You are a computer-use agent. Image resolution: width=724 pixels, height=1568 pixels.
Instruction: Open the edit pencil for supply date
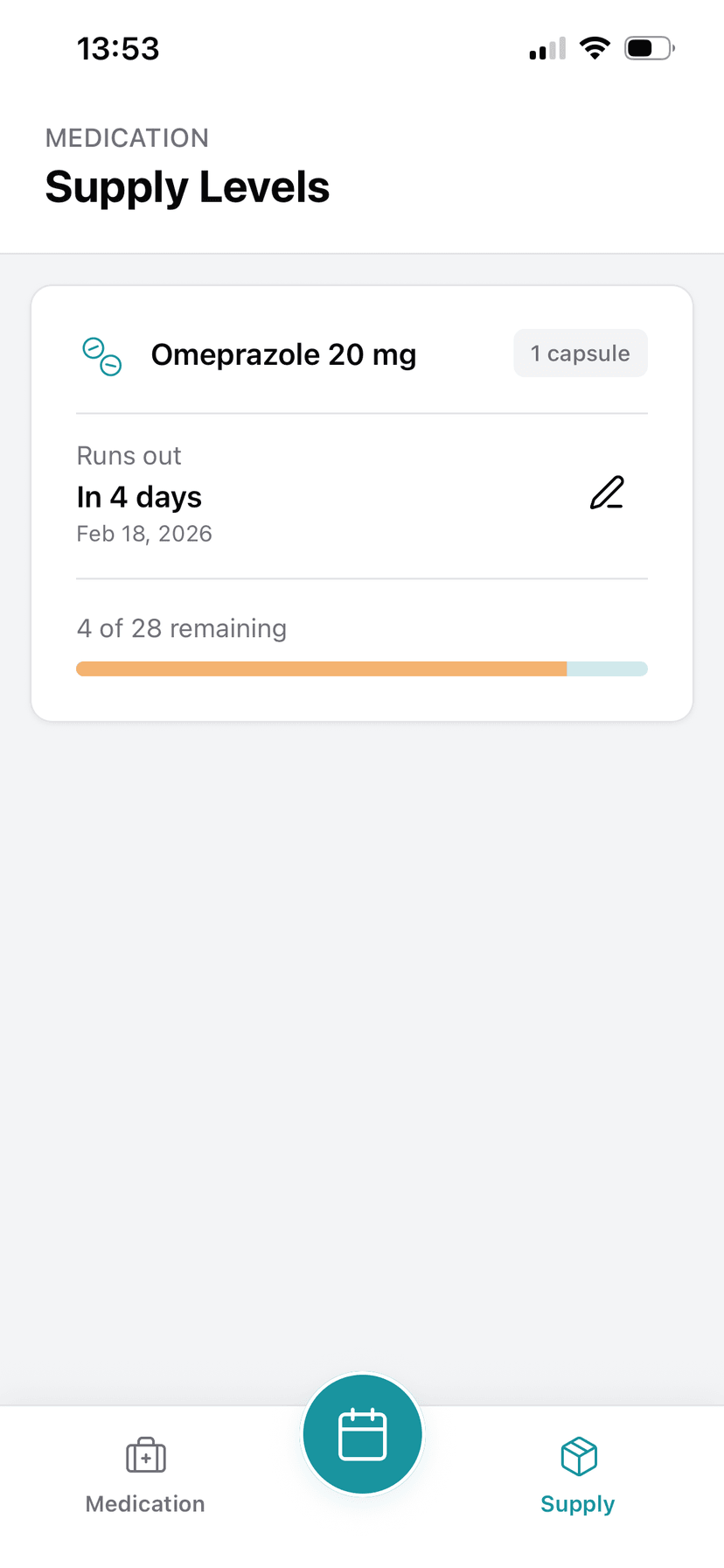pos(607,493)
